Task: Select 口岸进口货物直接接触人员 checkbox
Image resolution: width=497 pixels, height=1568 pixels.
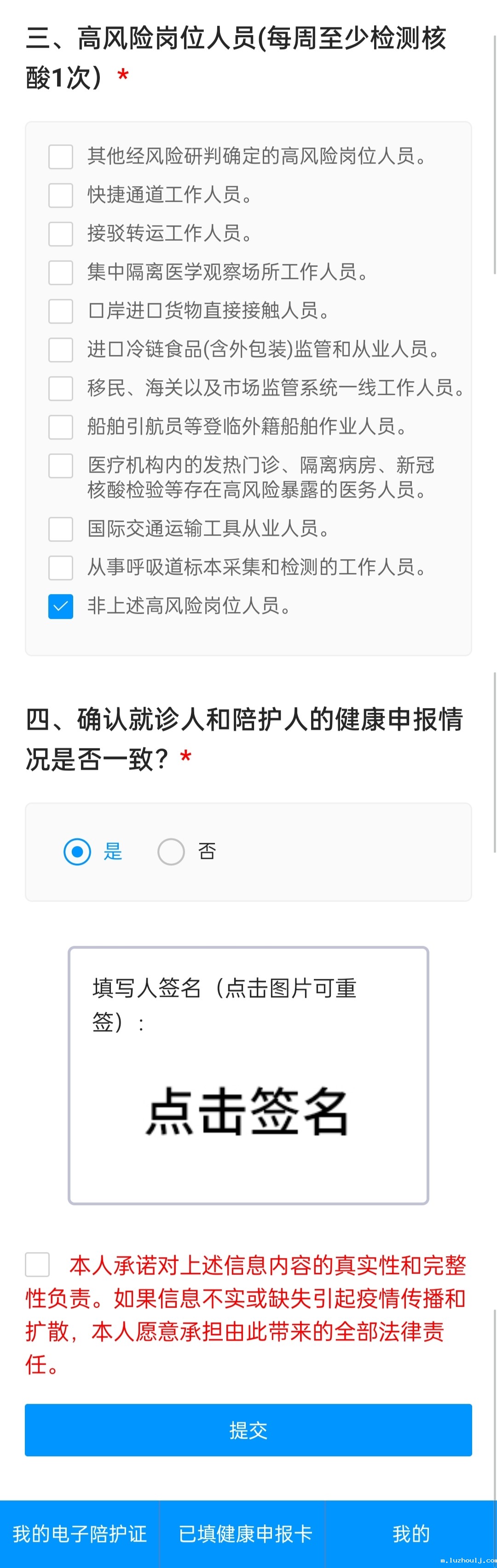Action: [x=61, y=311]
